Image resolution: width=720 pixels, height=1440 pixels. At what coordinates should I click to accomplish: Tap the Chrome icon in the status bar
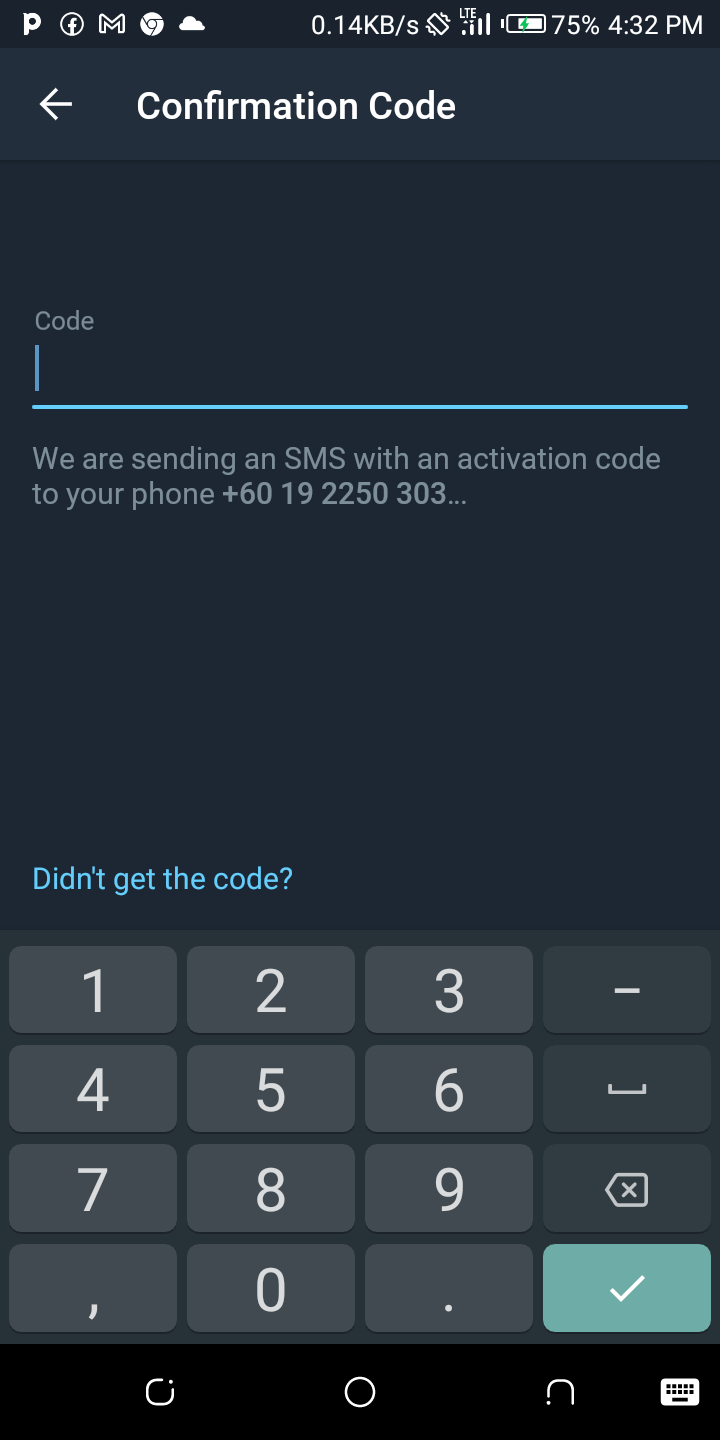point(150,24)
